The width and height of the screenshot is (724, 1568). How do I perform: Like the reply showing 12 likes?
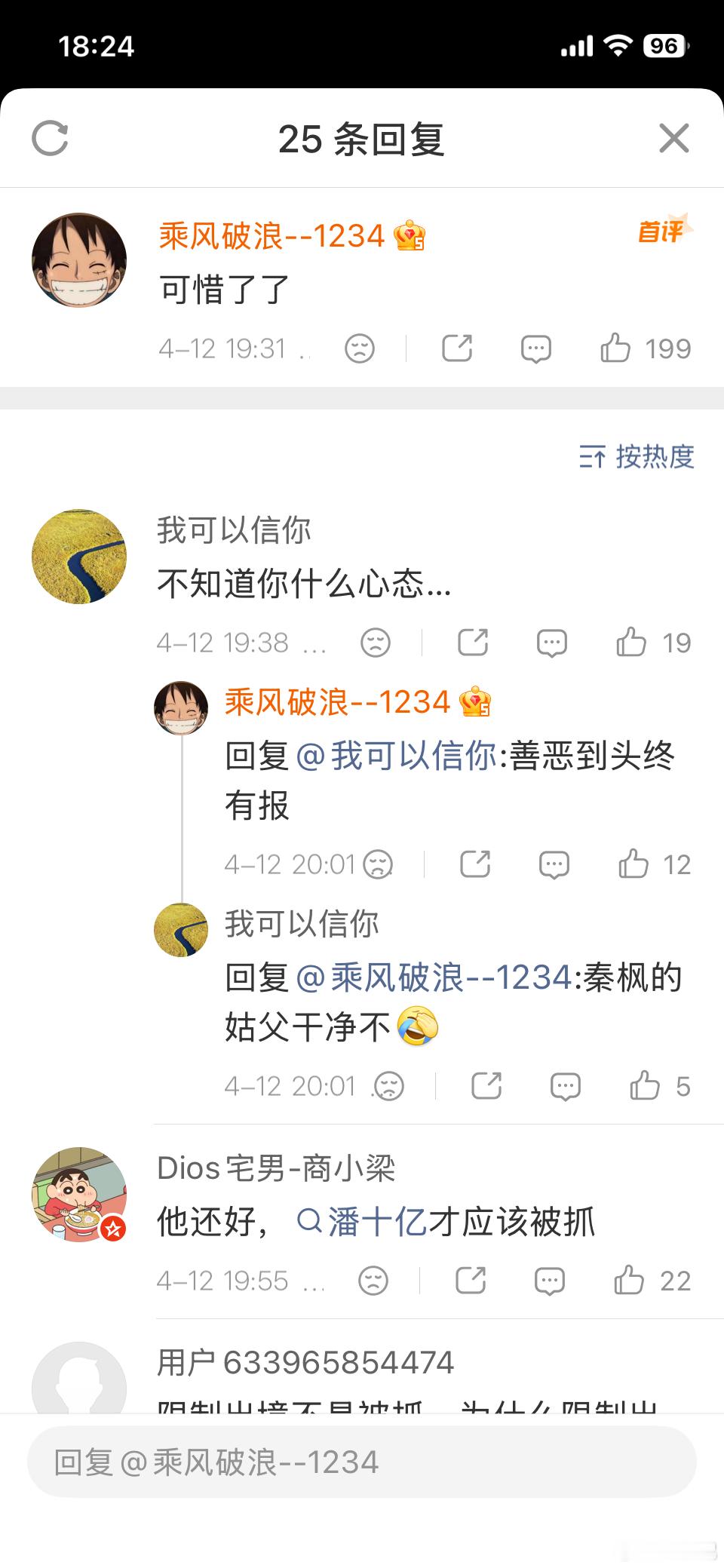[650, 864]
